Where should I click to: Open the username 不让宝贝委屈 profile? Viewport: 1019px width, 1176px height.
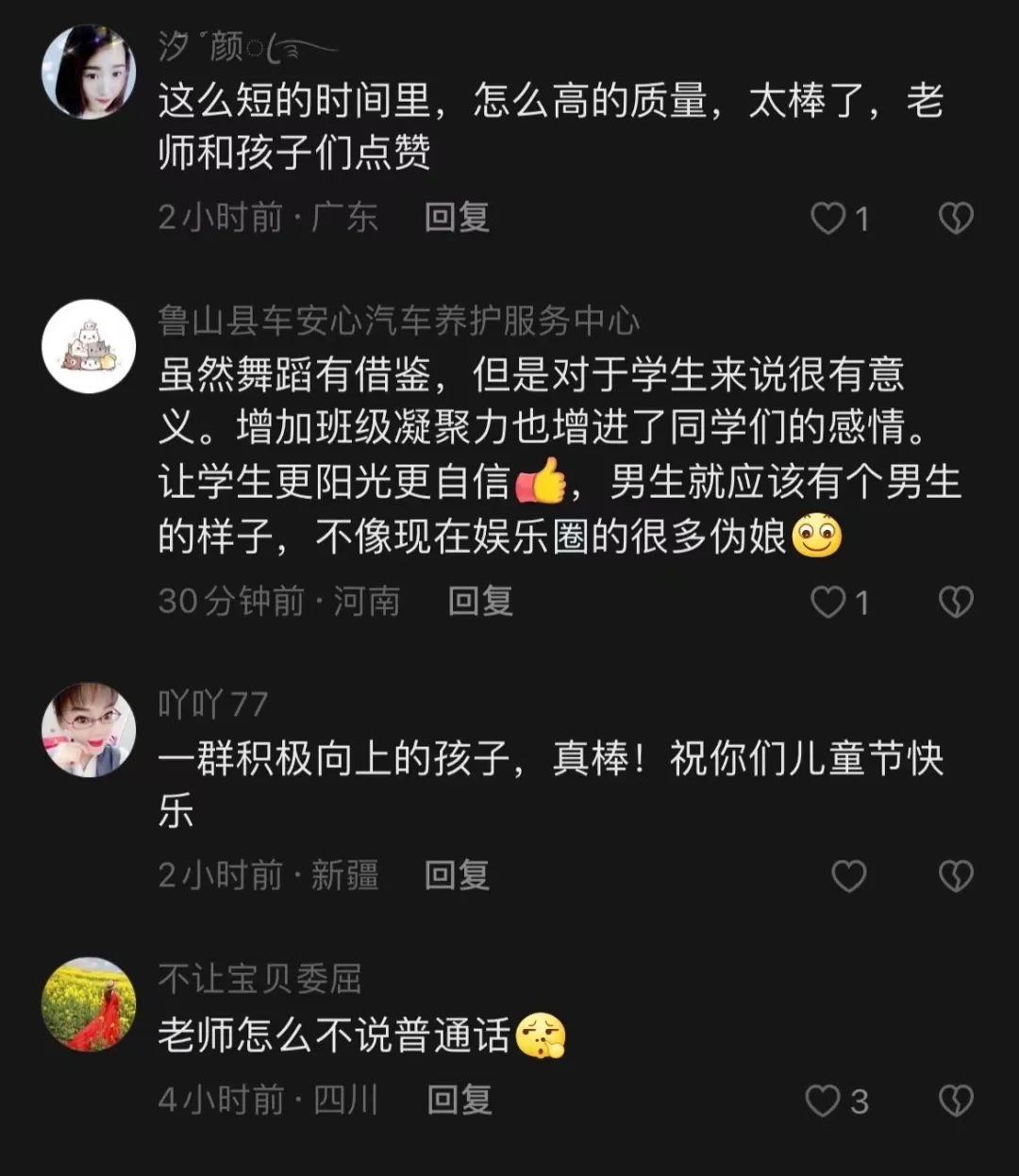(259, 978)
